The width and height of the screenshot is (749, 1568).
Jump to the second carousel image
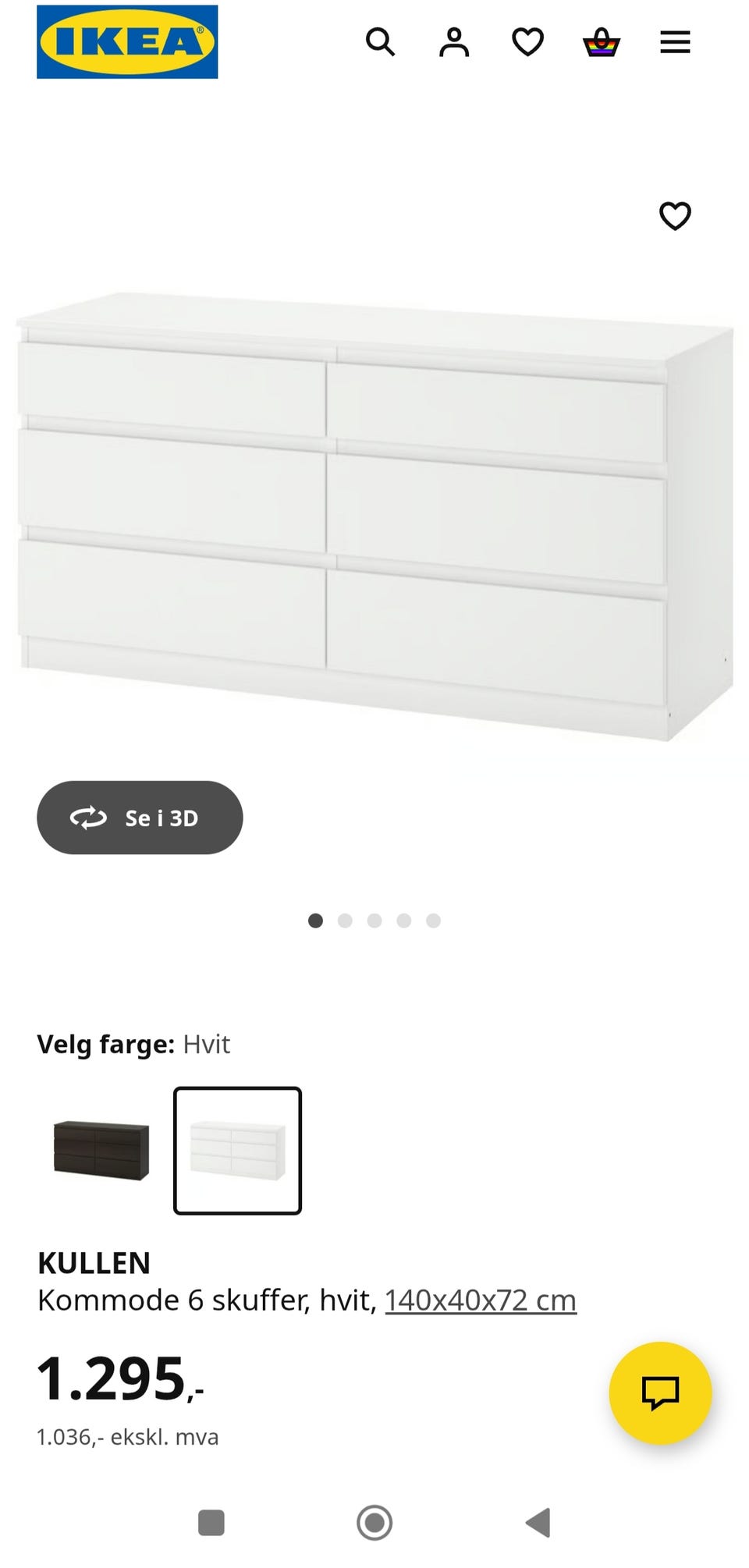point(346,921)
